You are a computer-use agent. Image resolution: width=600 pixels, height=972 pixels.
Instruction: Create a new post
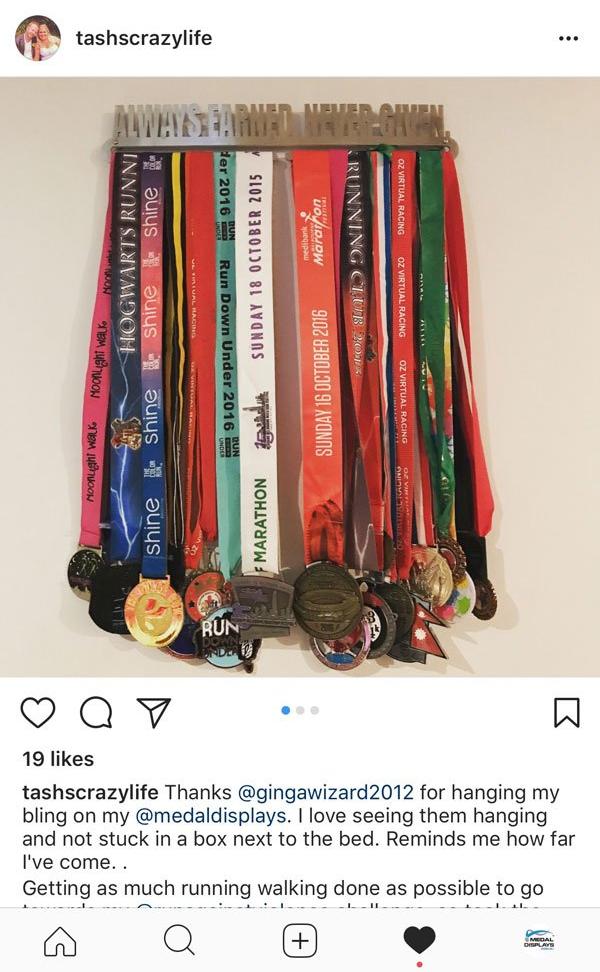pos(299,940)
